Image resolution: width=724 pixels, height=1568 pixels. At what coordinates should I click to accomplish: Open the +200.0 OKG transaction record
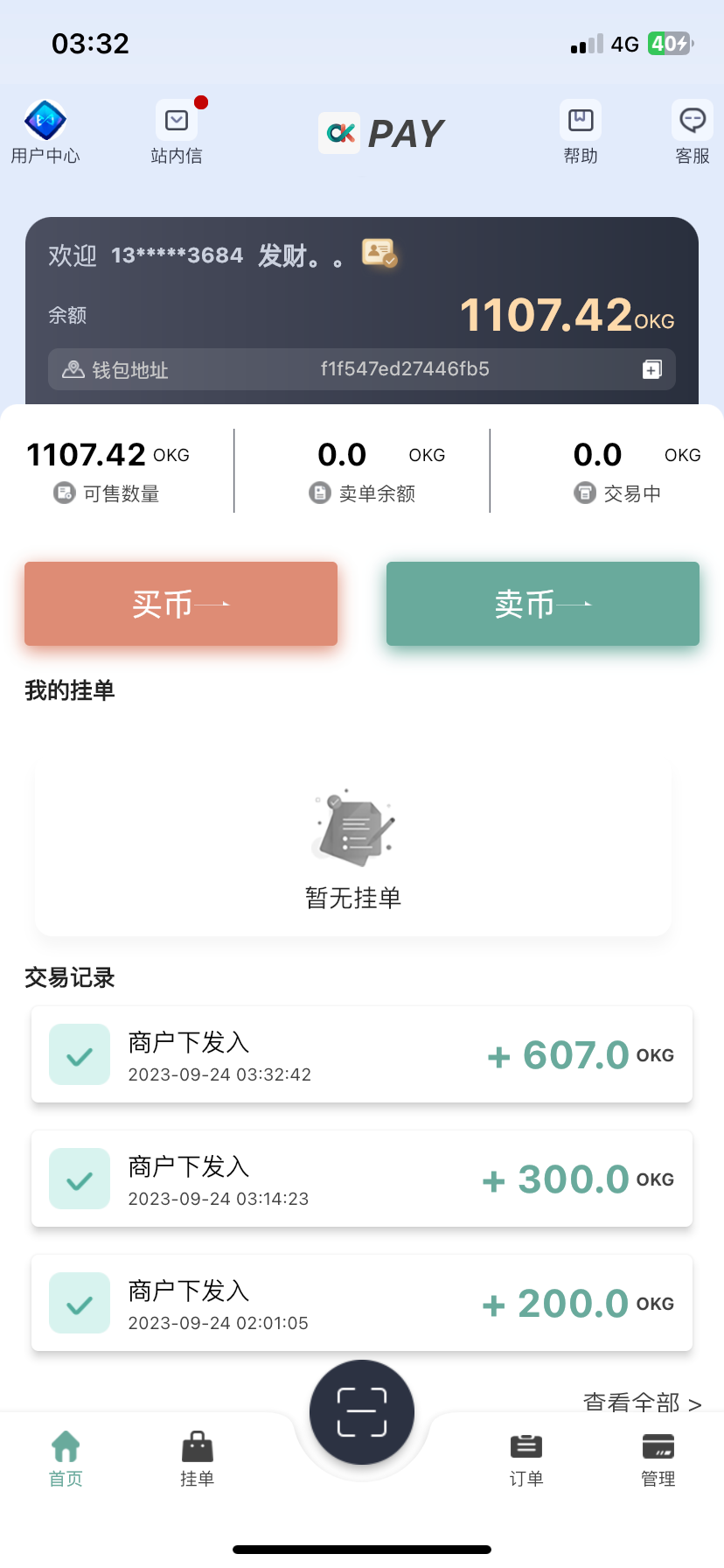pos(362,1303)
